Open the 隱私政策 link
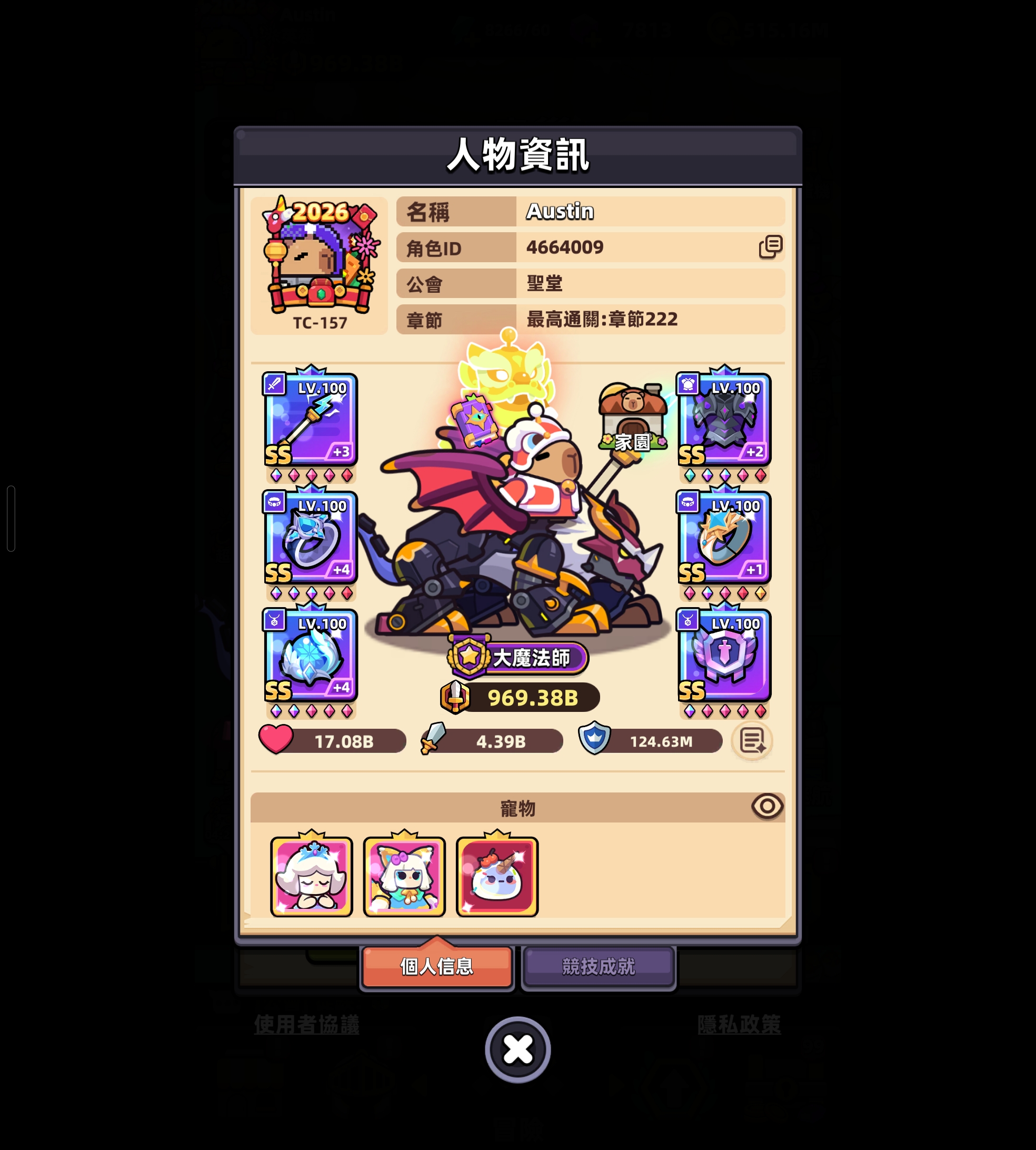 click(x=739, y=1025)
